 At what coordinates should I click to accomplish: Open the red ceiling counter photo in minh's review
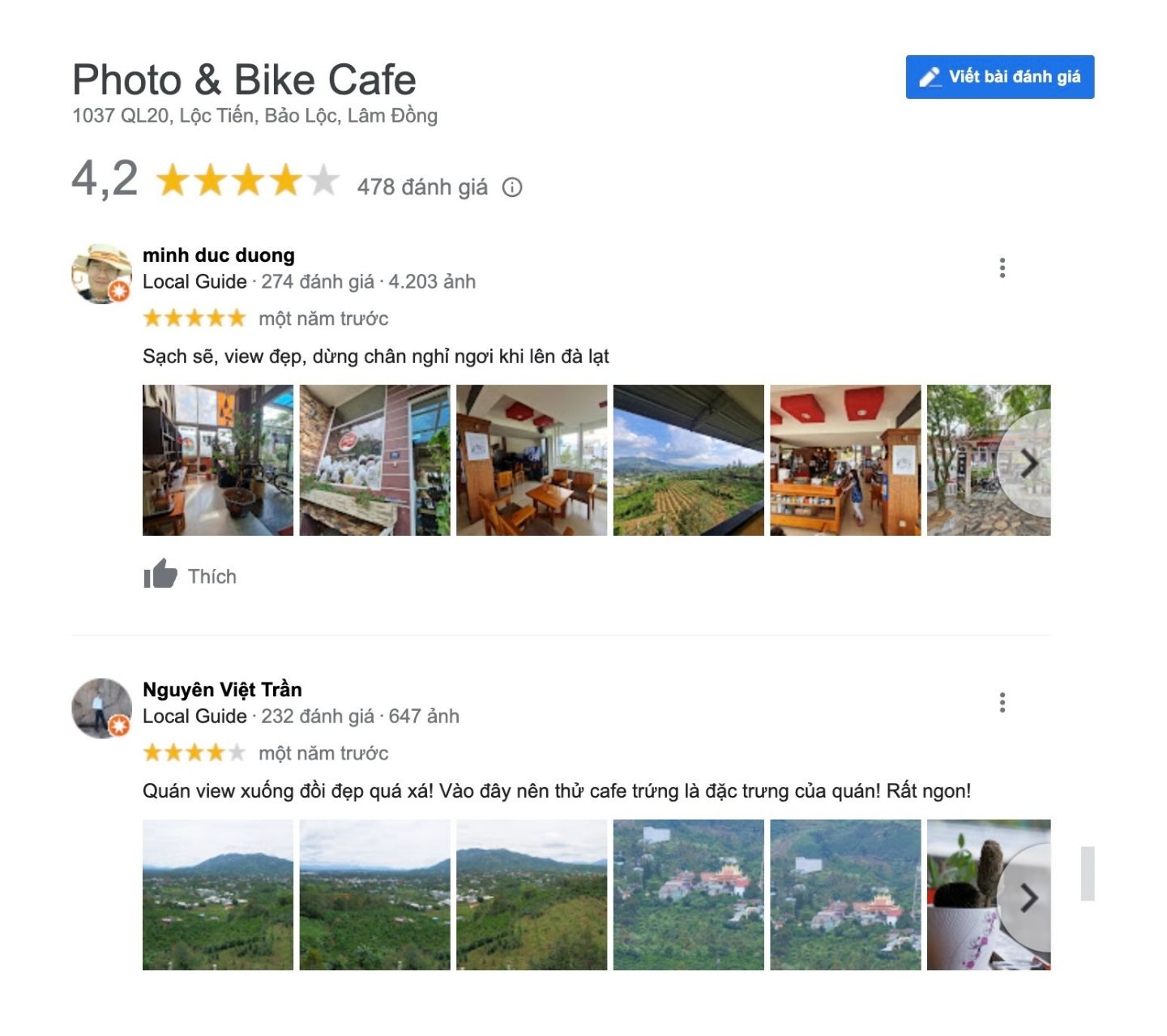[x=844, y=460]
